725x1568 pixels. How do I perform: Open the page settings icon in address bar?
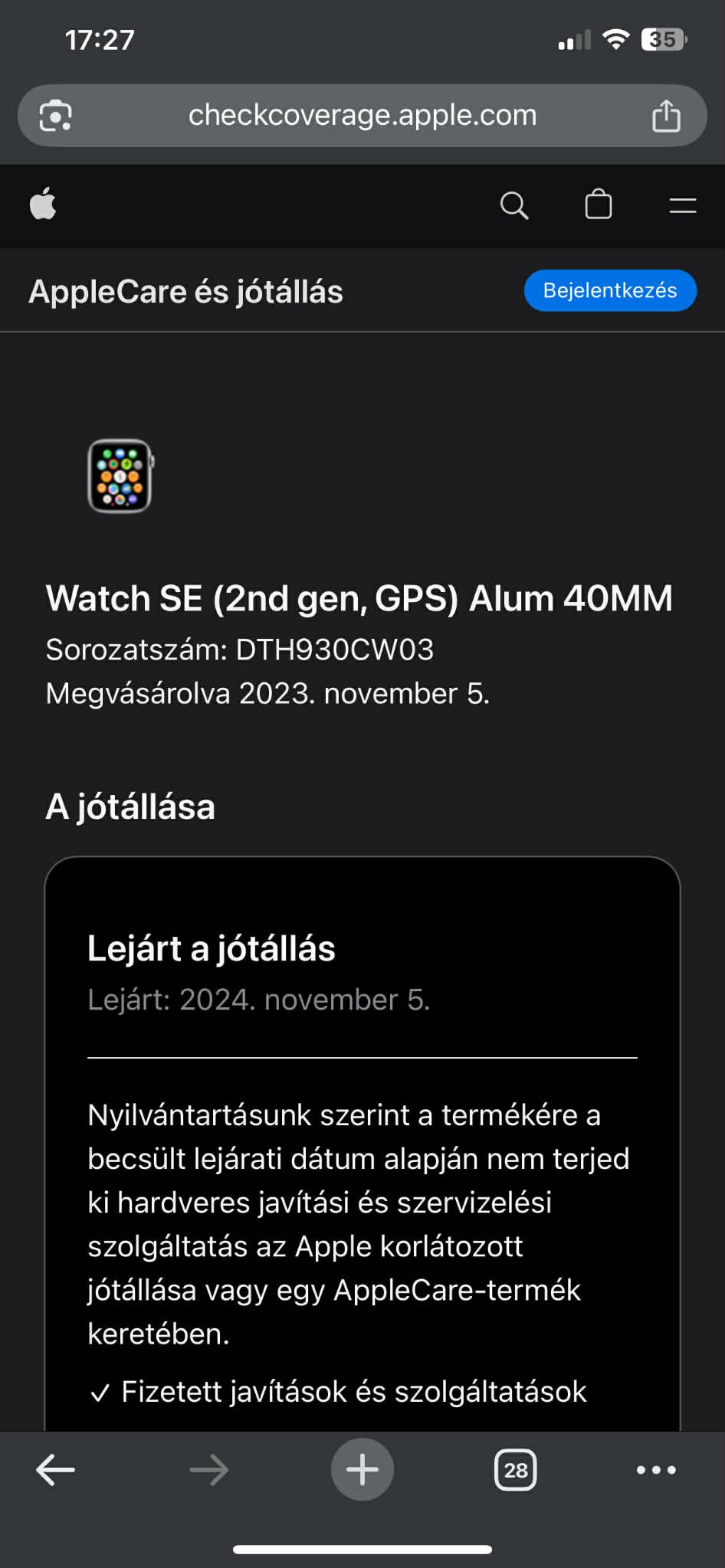tap(54, 115)
